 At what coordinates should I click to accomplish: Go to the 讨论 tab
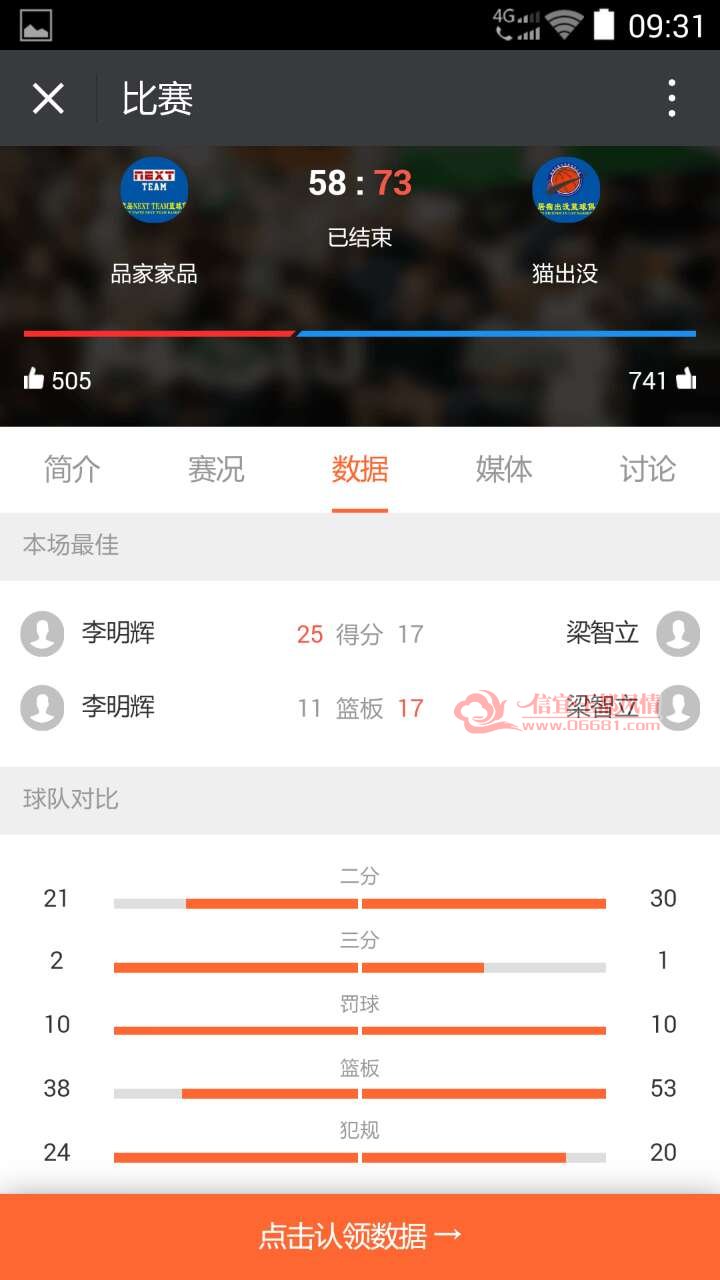pyautogui.click(x=648, y=469)
